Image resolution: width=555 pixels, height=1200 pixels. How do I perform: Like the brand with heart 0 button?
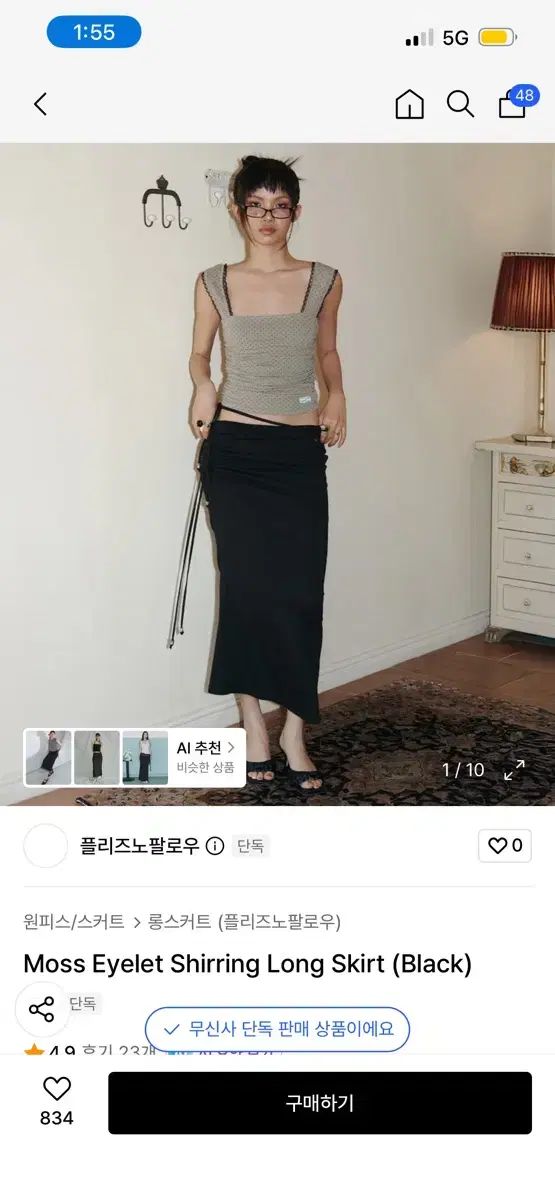(505, 846)
